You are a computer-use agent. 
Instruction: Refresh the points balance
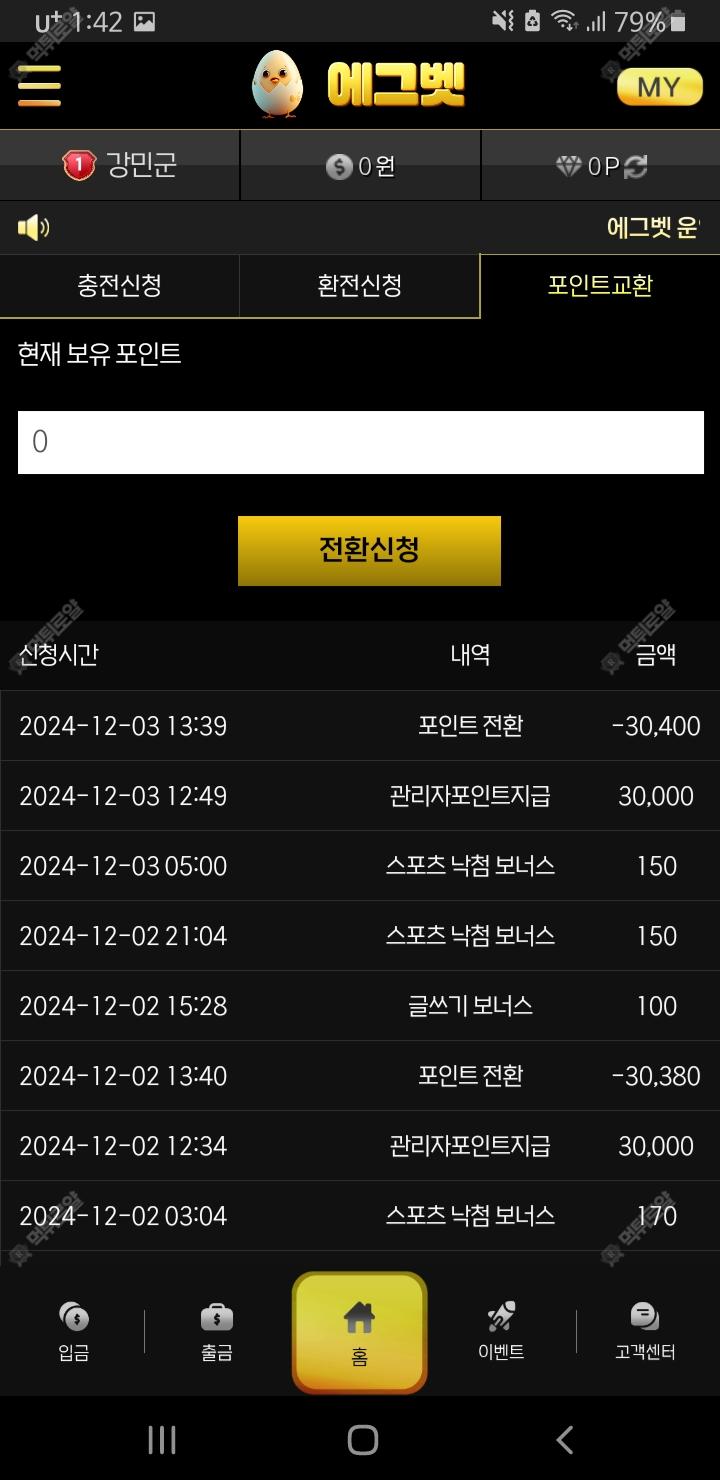[x=636, y=167]
